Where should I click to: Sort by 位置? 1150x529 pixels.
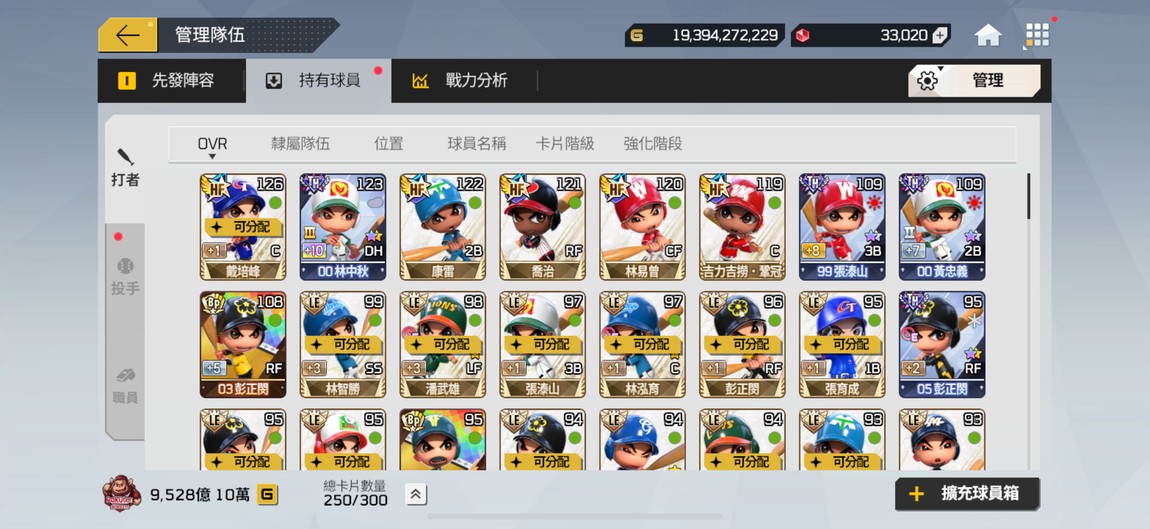click(x=388, y=144)
